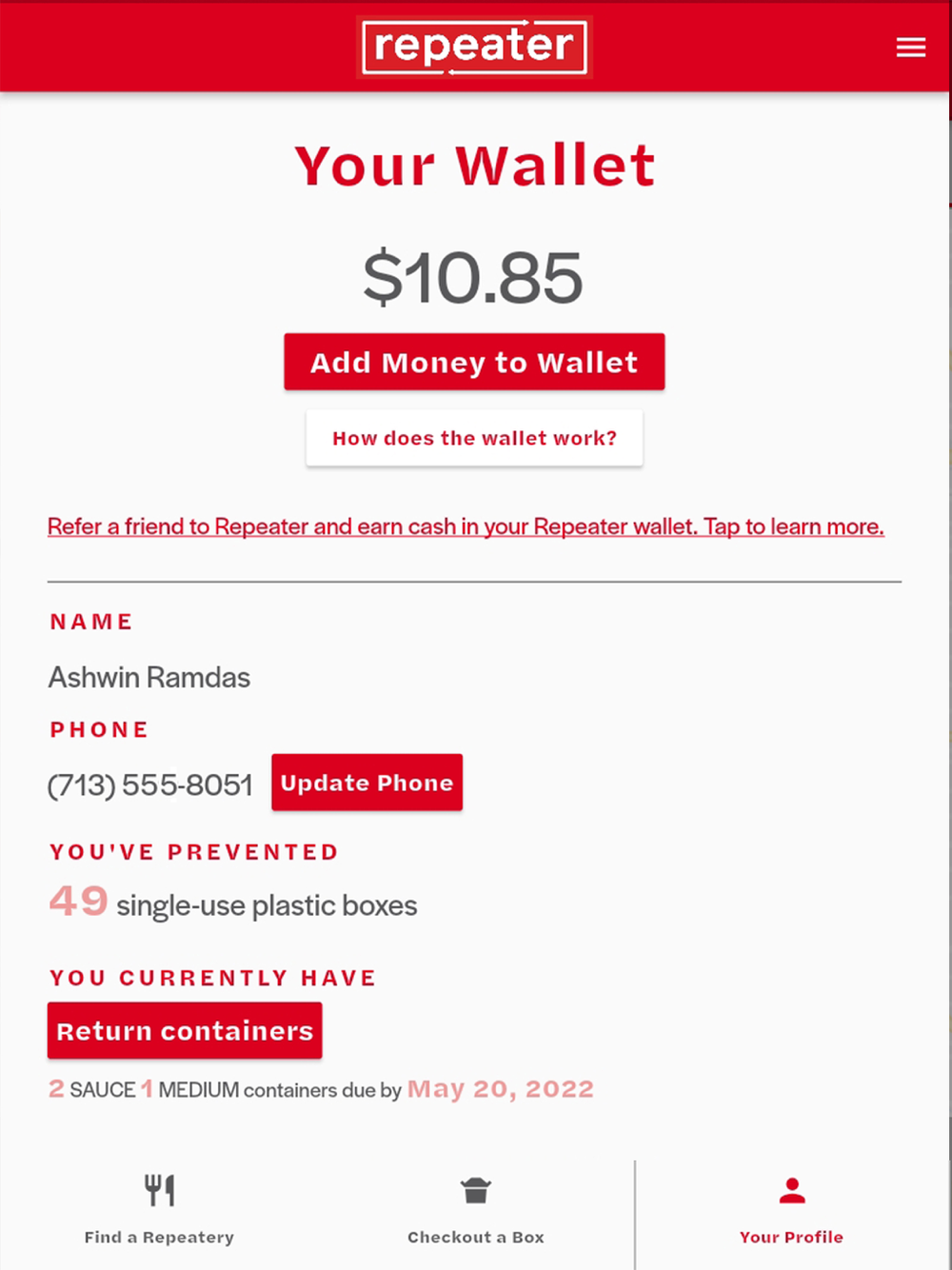
Task: Open the hamburger menu
Action: (x=911, y=47)
